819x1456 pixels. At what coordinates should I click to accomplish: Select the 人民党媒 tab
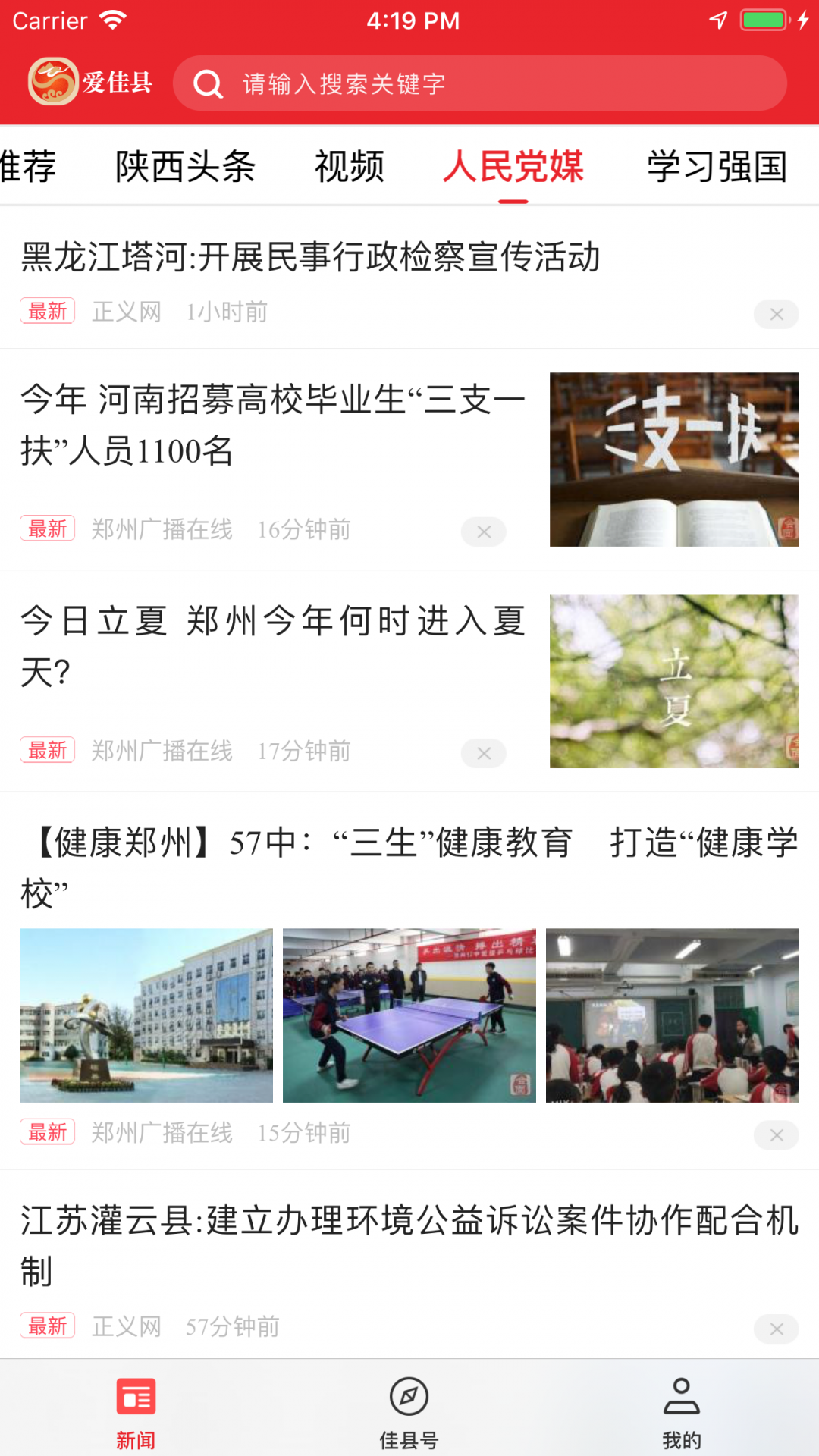(513, 167)
